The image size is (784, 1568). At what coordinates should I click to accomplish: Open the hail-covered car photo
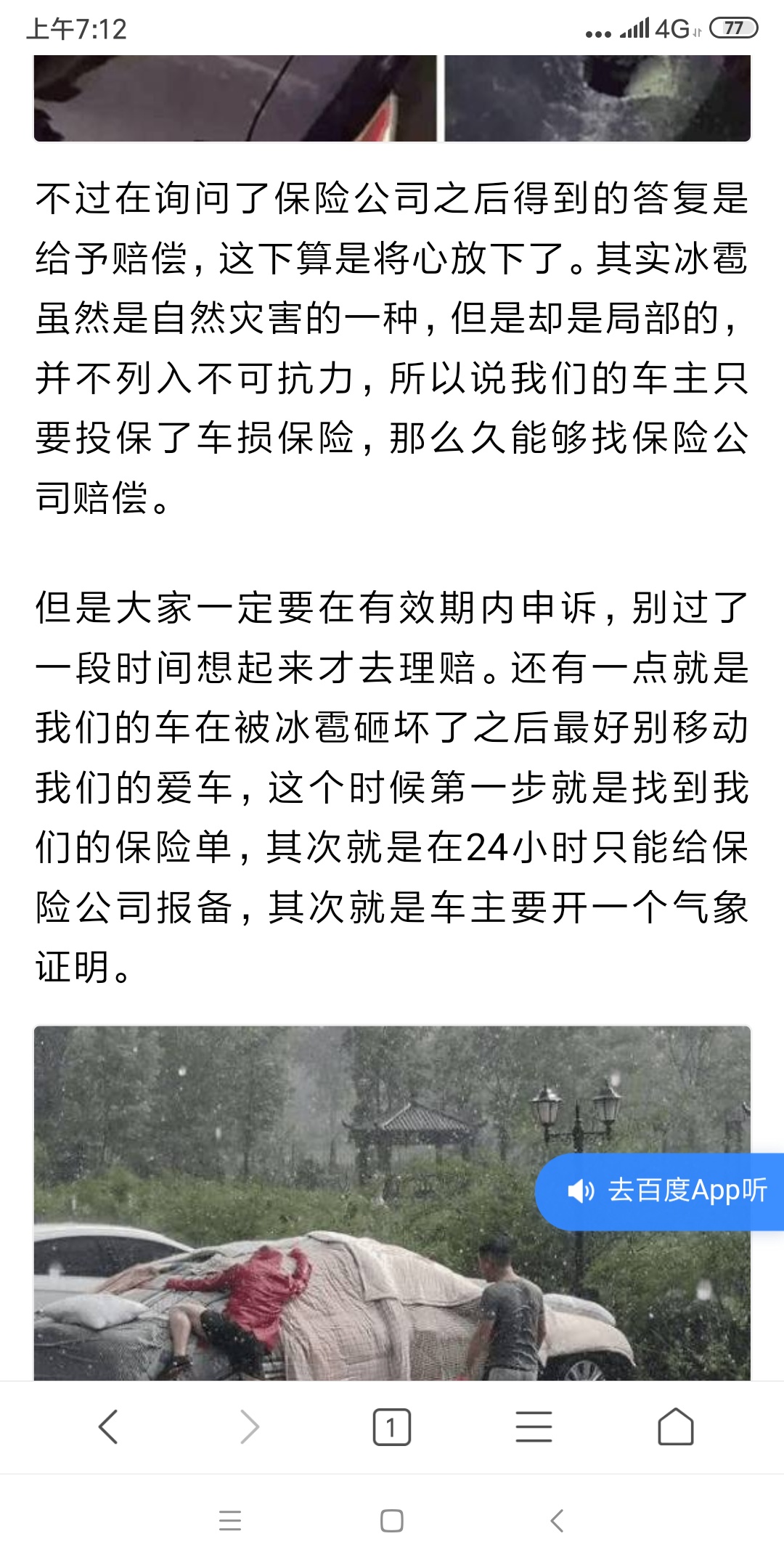click(392, 1203)
